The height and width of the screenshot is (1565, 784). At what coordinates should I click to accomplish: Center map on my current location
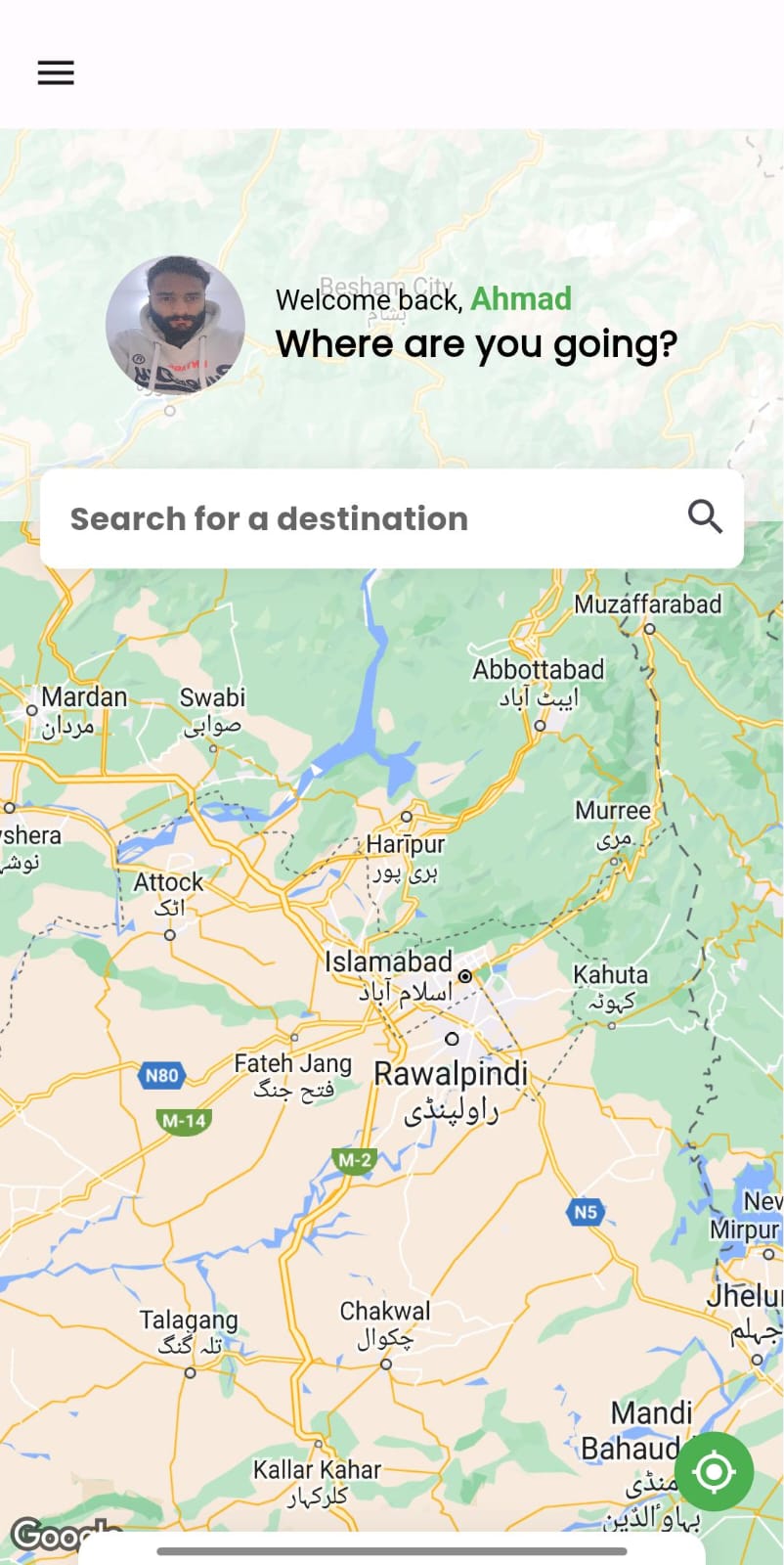point(714,1471)
